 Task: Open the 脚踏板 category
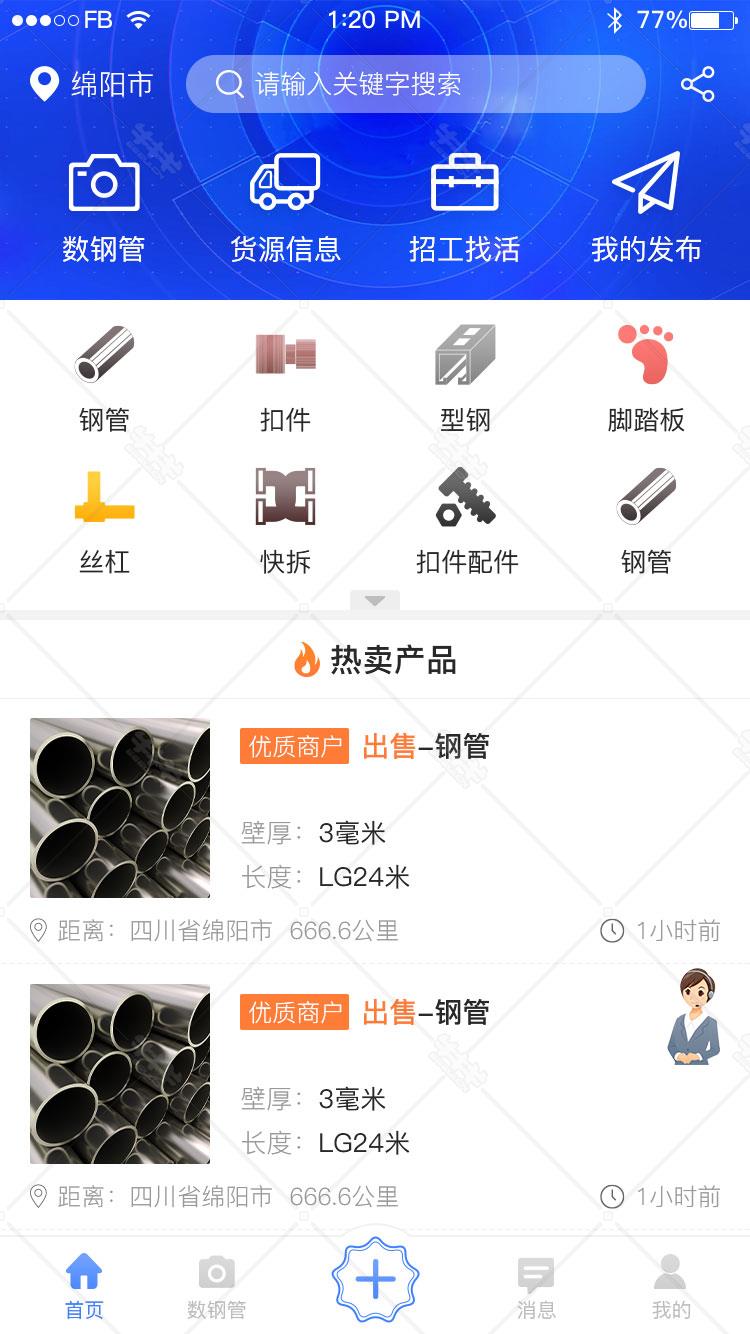coord(646,379)
